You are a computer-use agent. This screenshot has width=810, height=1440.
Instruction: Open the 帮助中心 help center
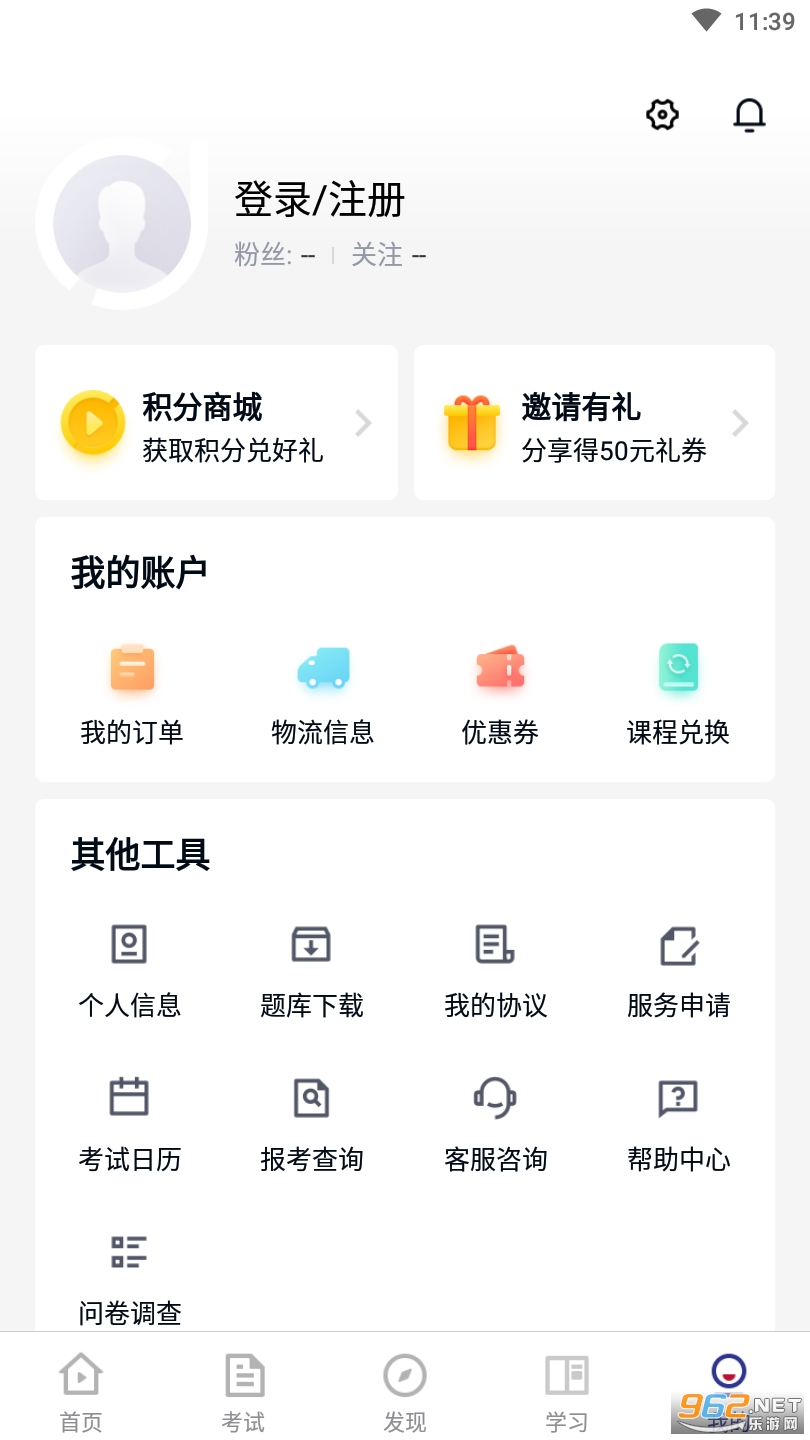[679, 1124]
